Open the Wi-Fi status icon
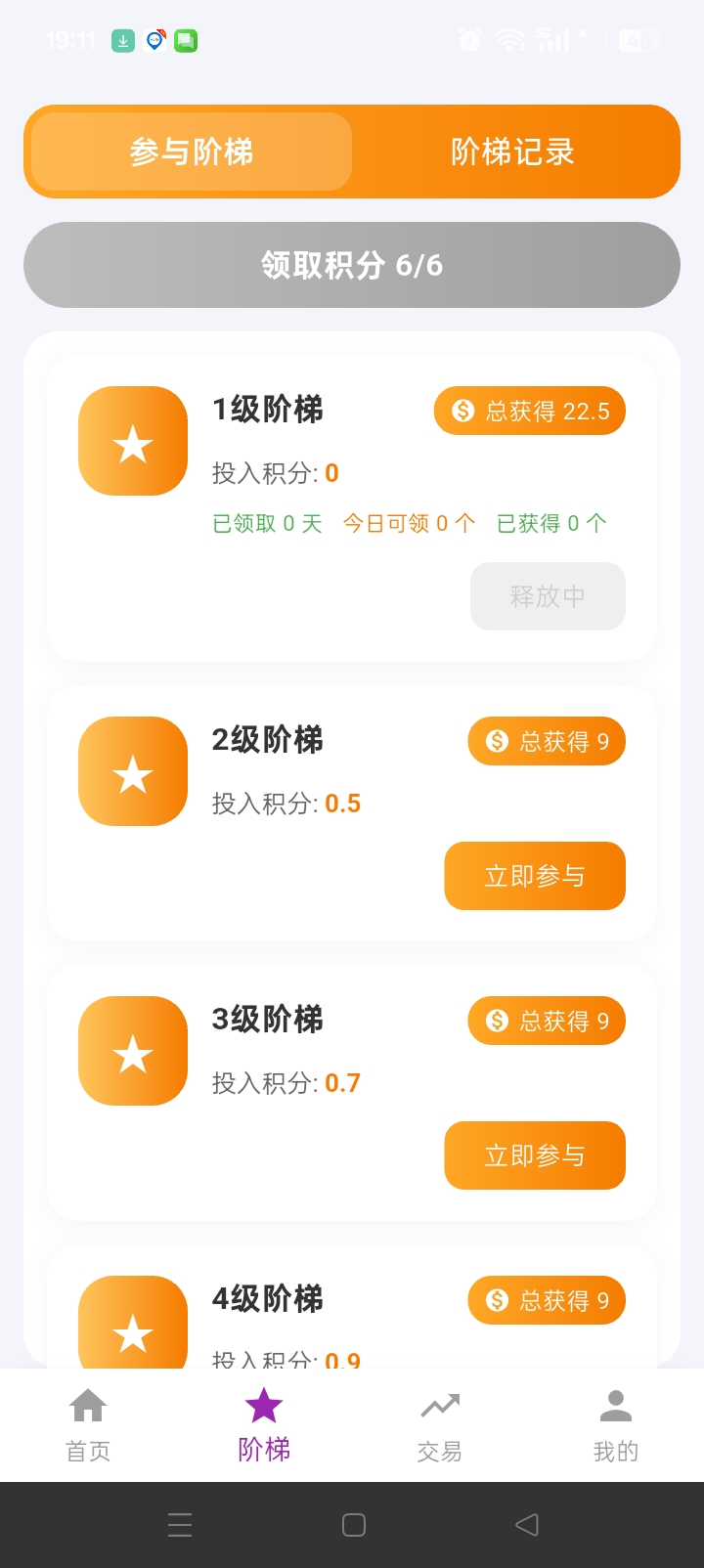This screenshot has height=1568, width=704. click(x=509, y=39)
